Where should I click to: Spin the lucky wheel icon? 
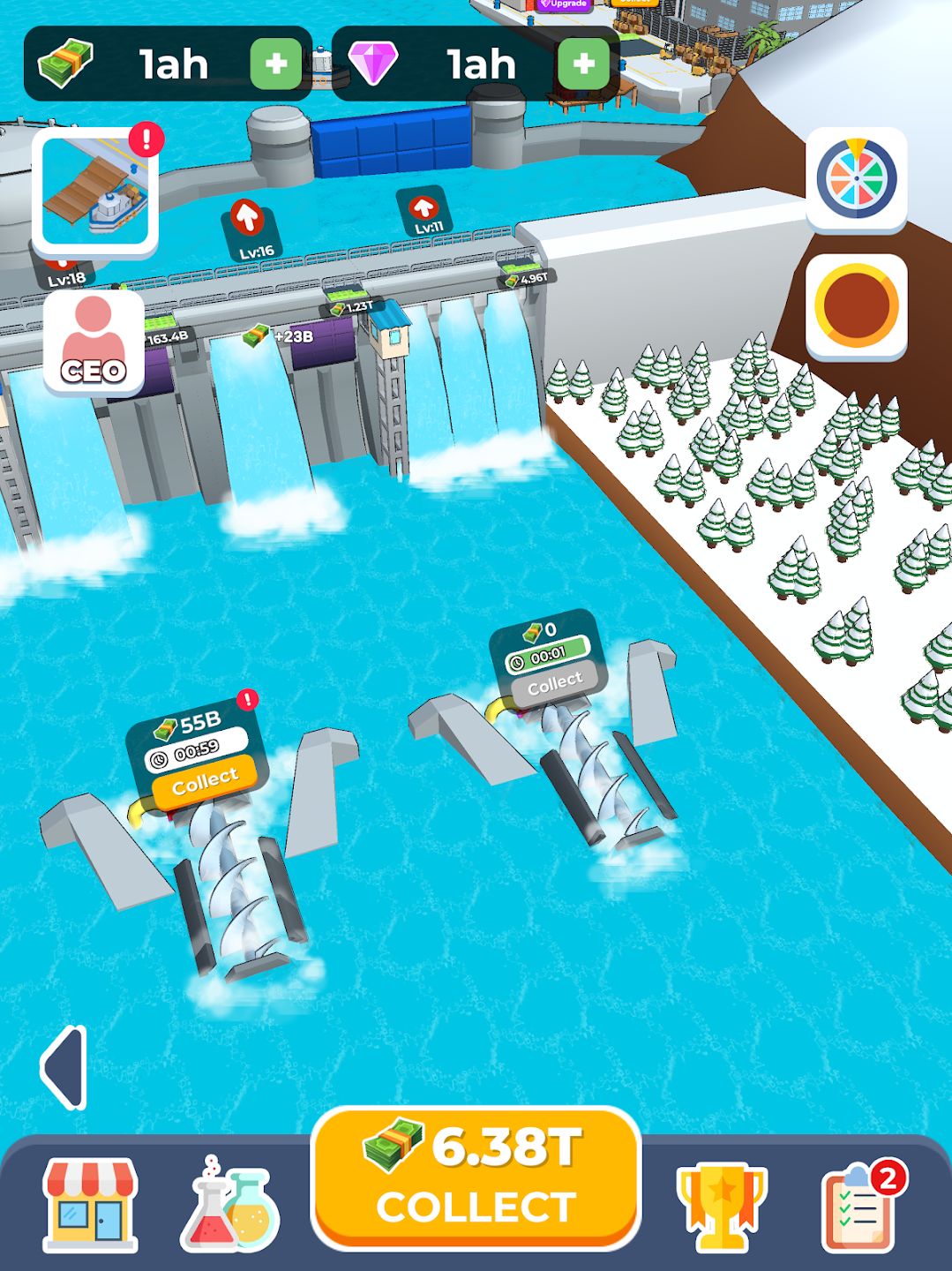[857, 178]
